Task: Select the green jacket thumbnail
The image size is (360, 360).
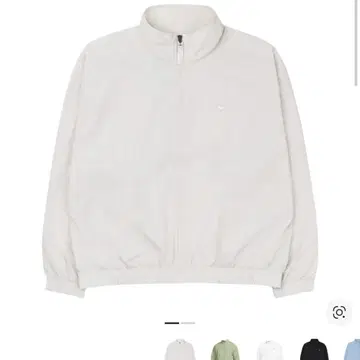Action: pos(225,349)
